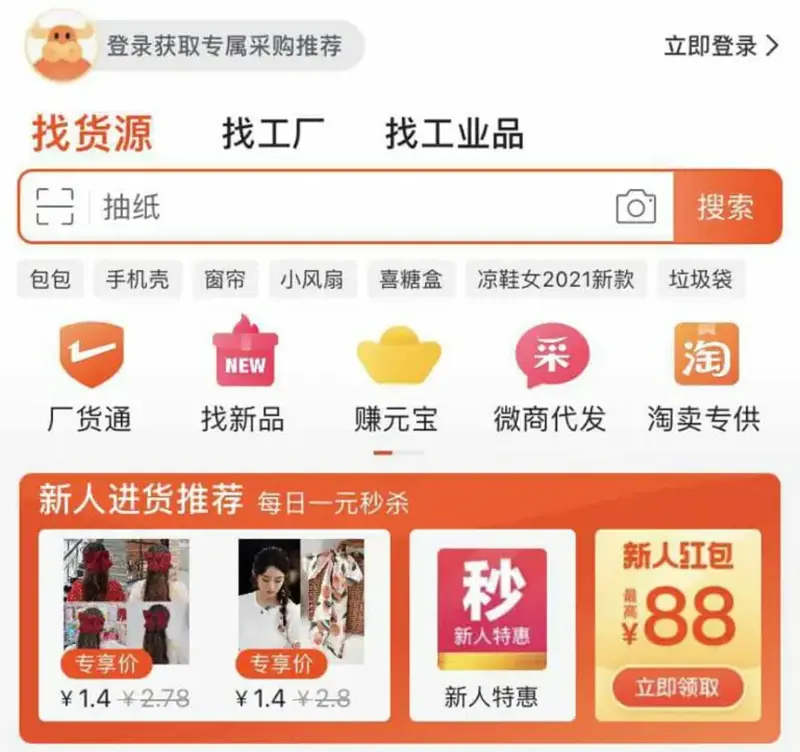Open the 淘卖专供 shortcut
The height and width of the screenshot is (752, 800).
(704, 377)
